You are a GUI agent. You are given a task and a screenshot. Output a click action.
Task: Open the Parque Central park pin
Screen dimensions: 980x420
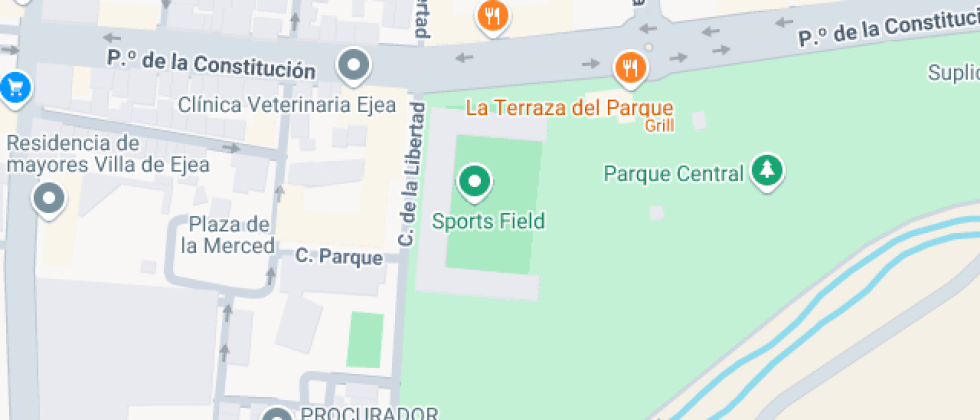[x=767, y=170]
